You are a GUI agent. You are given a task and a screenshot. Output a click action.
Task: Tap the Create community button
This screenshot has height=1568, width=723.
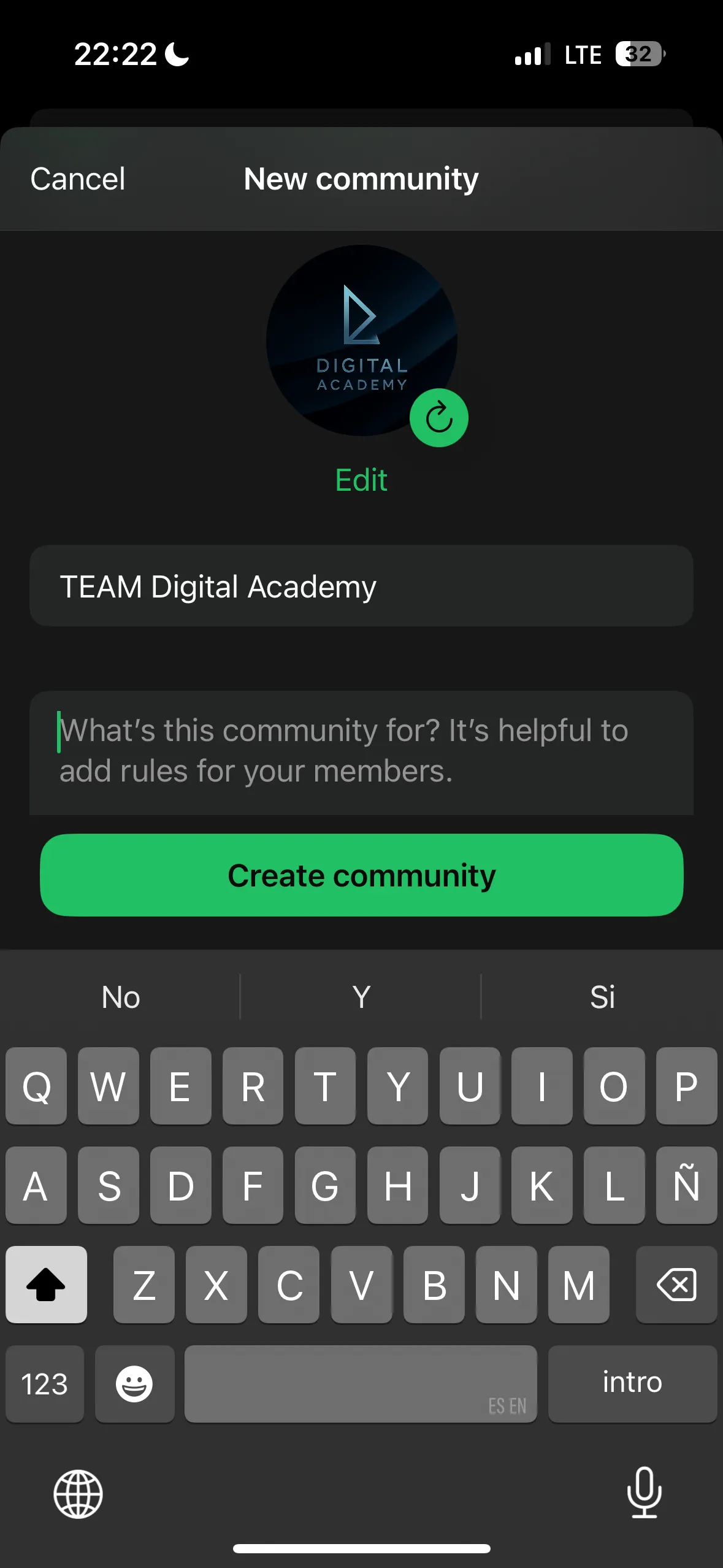click(x=361, y=875)
